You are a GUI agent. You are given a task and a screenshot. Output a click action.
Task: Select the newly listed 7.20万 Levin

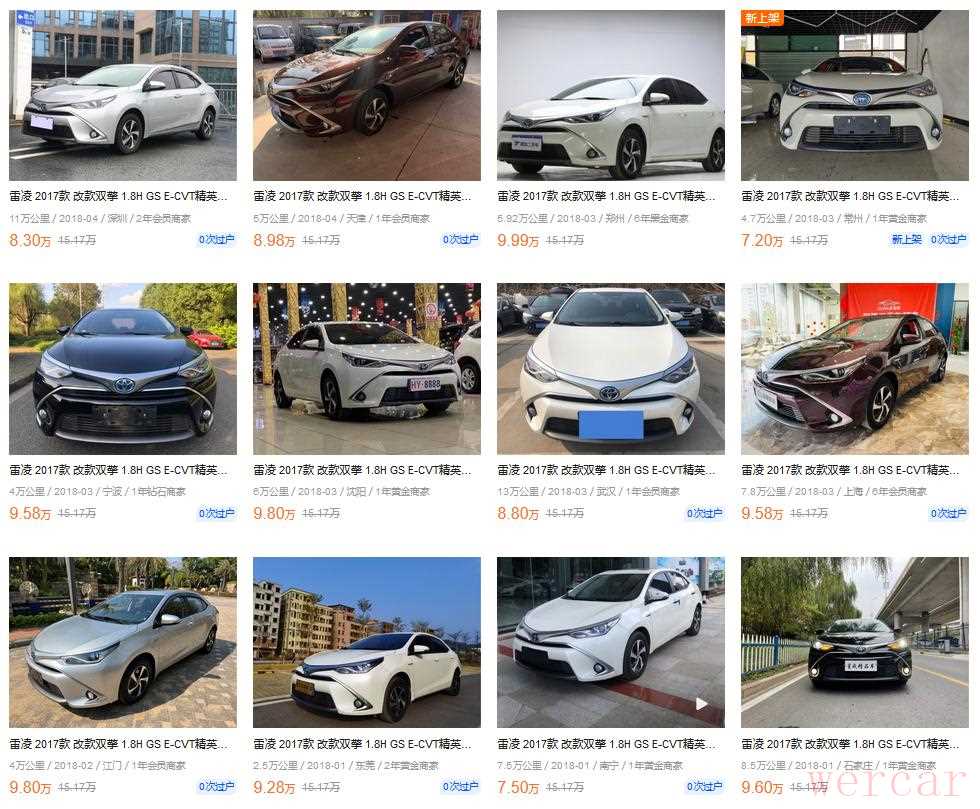tap(854, 96)
